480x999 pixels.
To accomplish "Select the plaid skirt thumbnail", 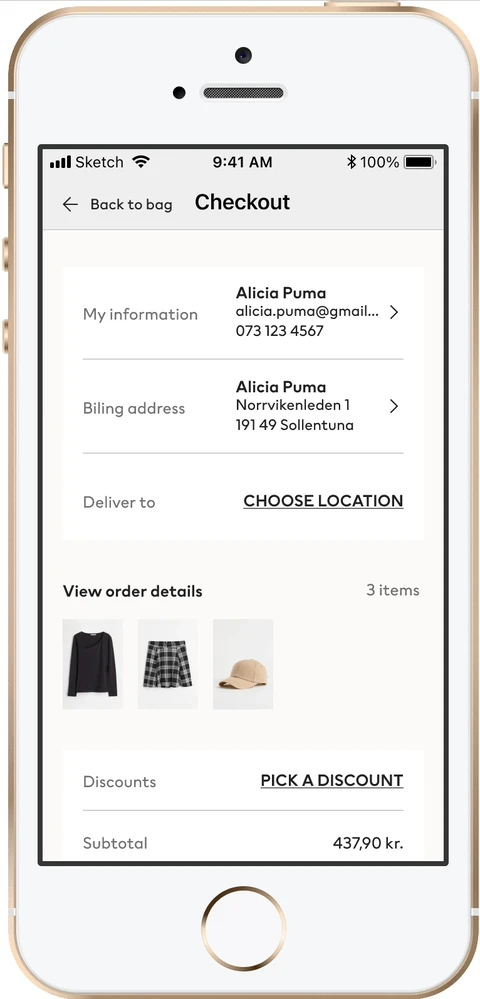I will click(x=168, y=664).
